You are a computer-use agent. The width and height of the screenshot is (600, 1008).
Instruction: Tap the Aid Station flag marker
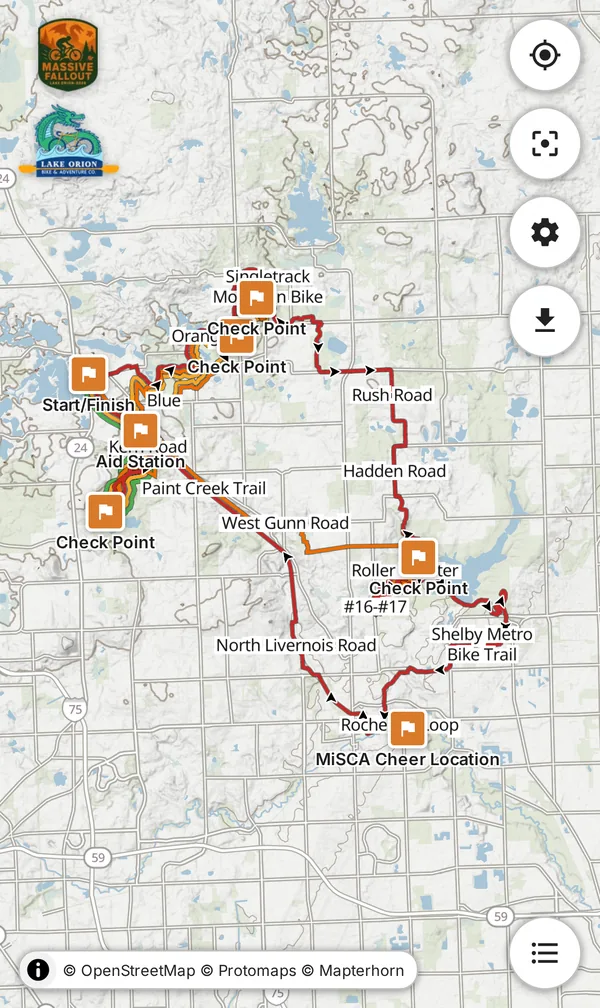(x=140, y=430)
